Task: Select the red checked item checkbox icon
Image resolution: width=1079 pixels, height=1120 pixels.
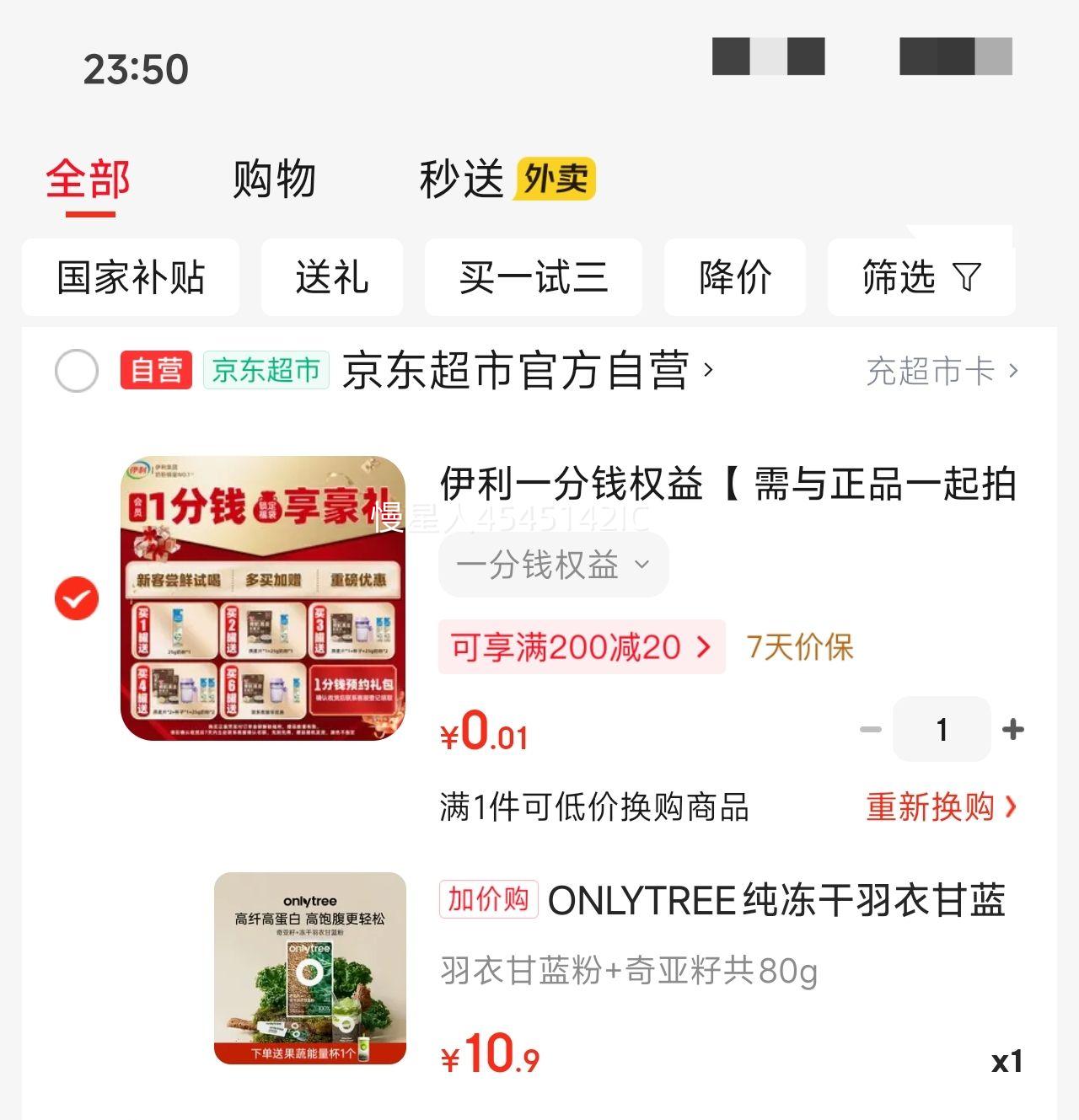Action: point(75,599)
